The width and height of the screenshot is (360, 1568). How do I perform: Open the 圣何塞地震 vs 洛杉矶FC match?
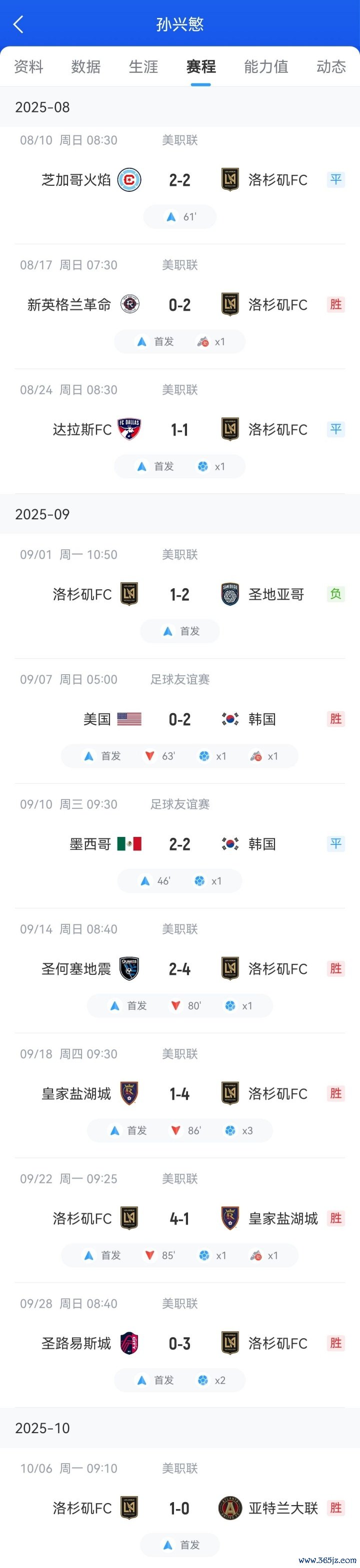point(179,969)
